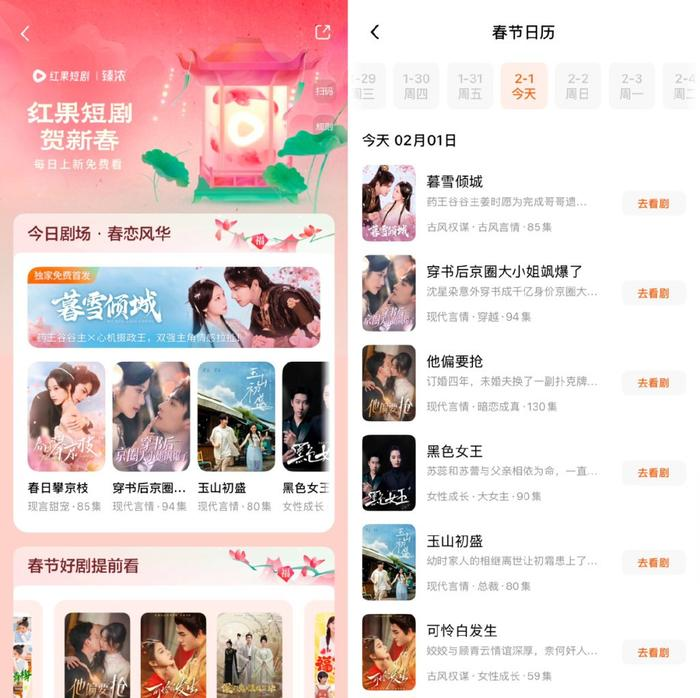Tap 去看剧 next to 可怜白发生
Viewport: 700px width, 698px height.
coord(653,652)
